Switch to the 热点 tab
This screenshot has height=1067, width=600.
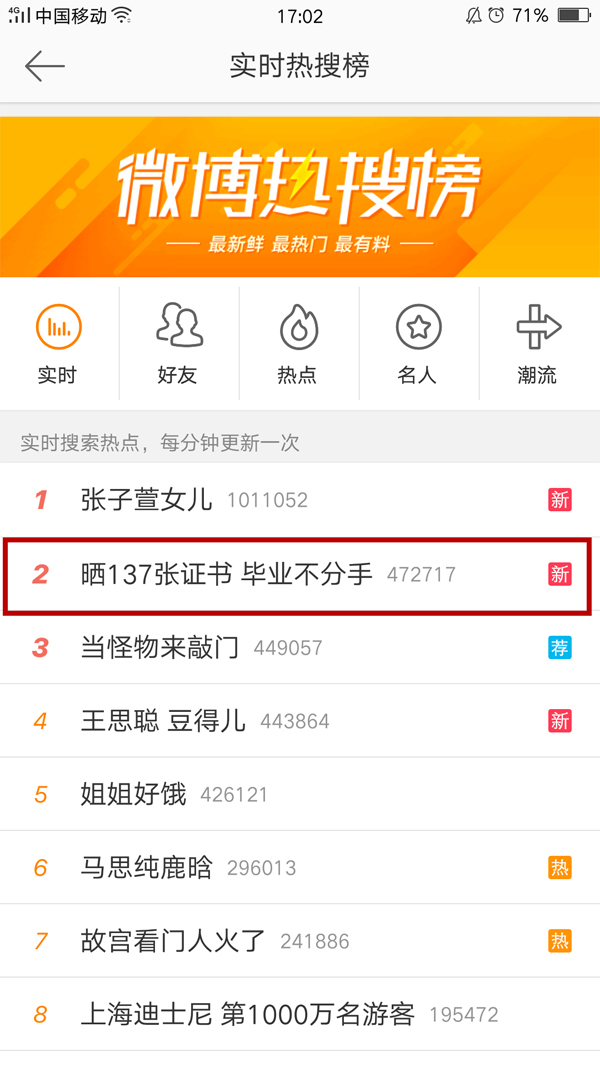point(299,344)
